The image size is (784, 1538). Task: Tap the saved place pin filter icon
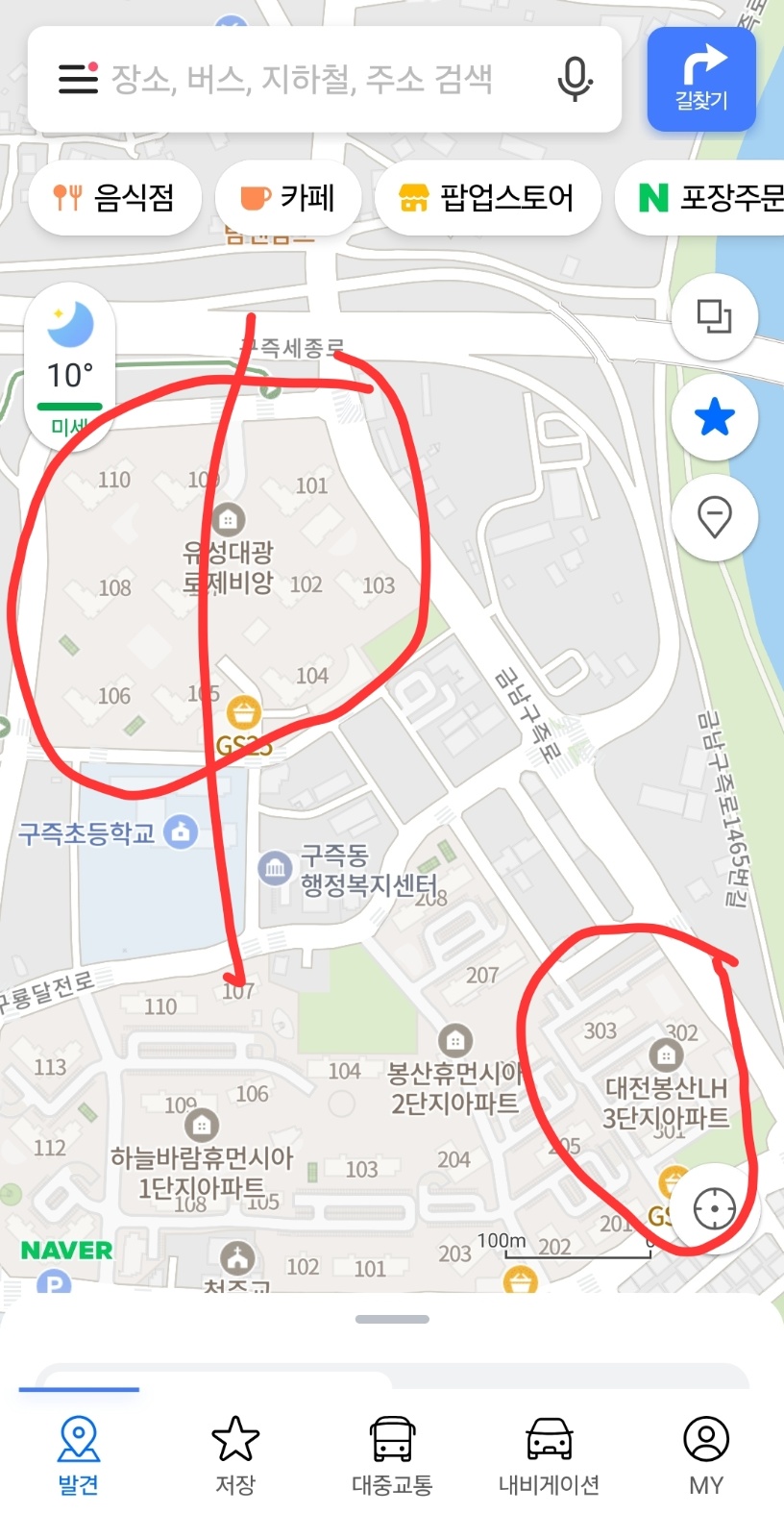(x=714, y=516)
